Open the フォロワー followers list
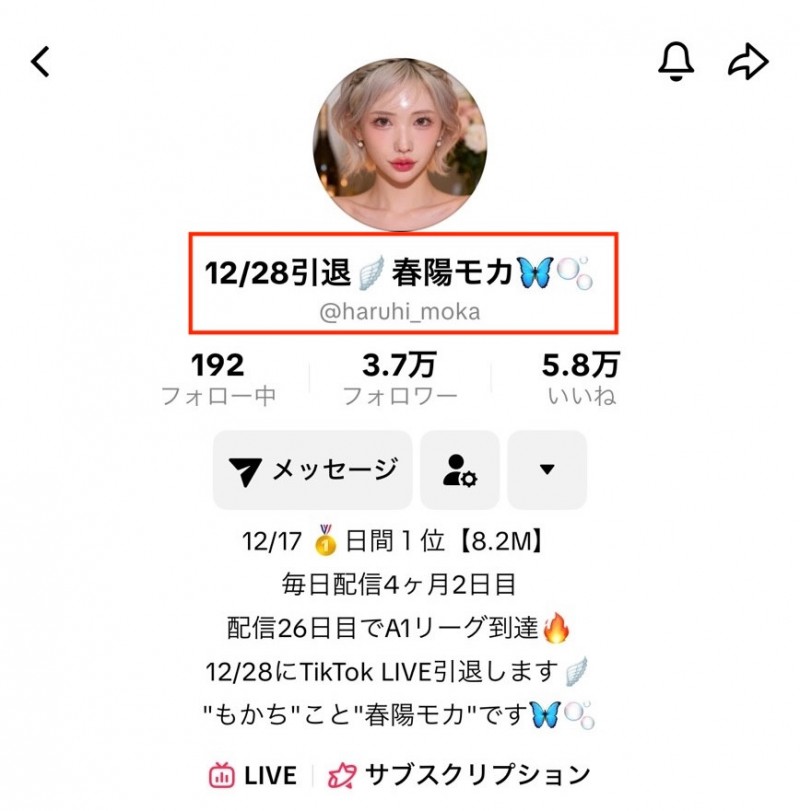This screenshot has height=811, width=800. [x=400, y=379]
